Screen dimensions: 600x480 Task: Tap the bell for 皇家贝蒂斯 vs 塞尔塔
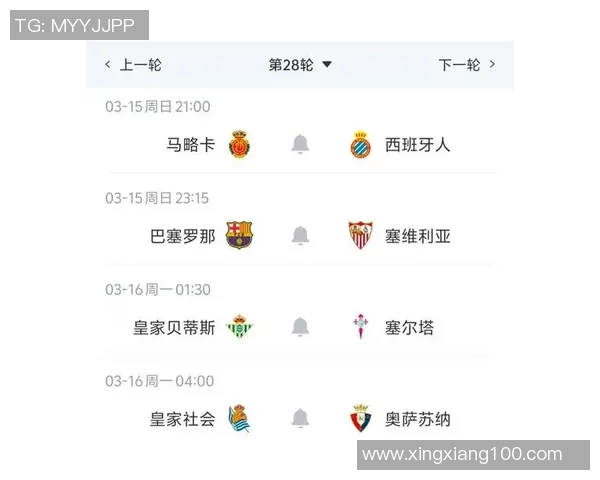[300, 327]
